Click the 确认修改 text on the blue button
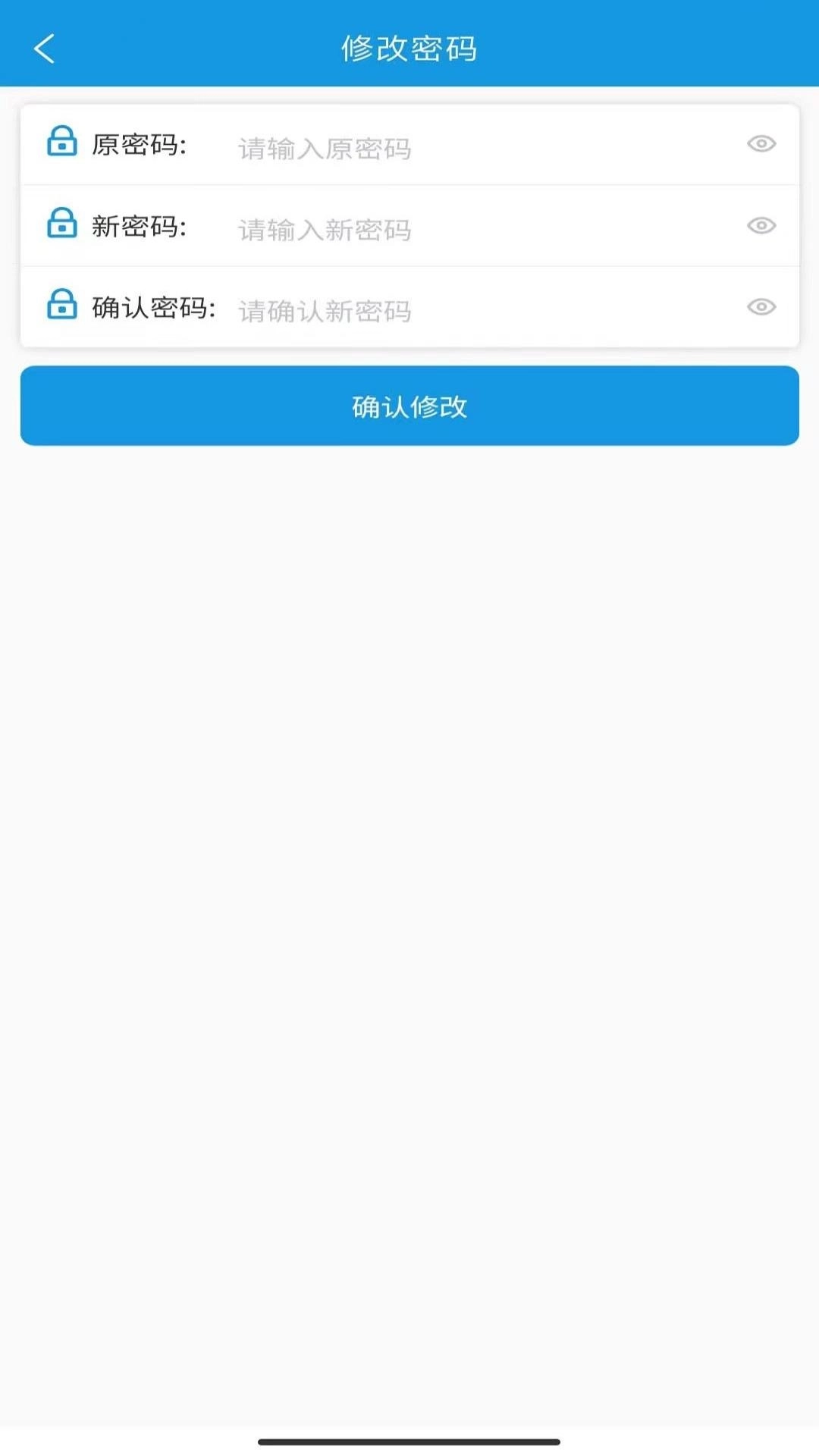Image resolution: width=819 pixels, height=1456 pixels. click(409, 406)
